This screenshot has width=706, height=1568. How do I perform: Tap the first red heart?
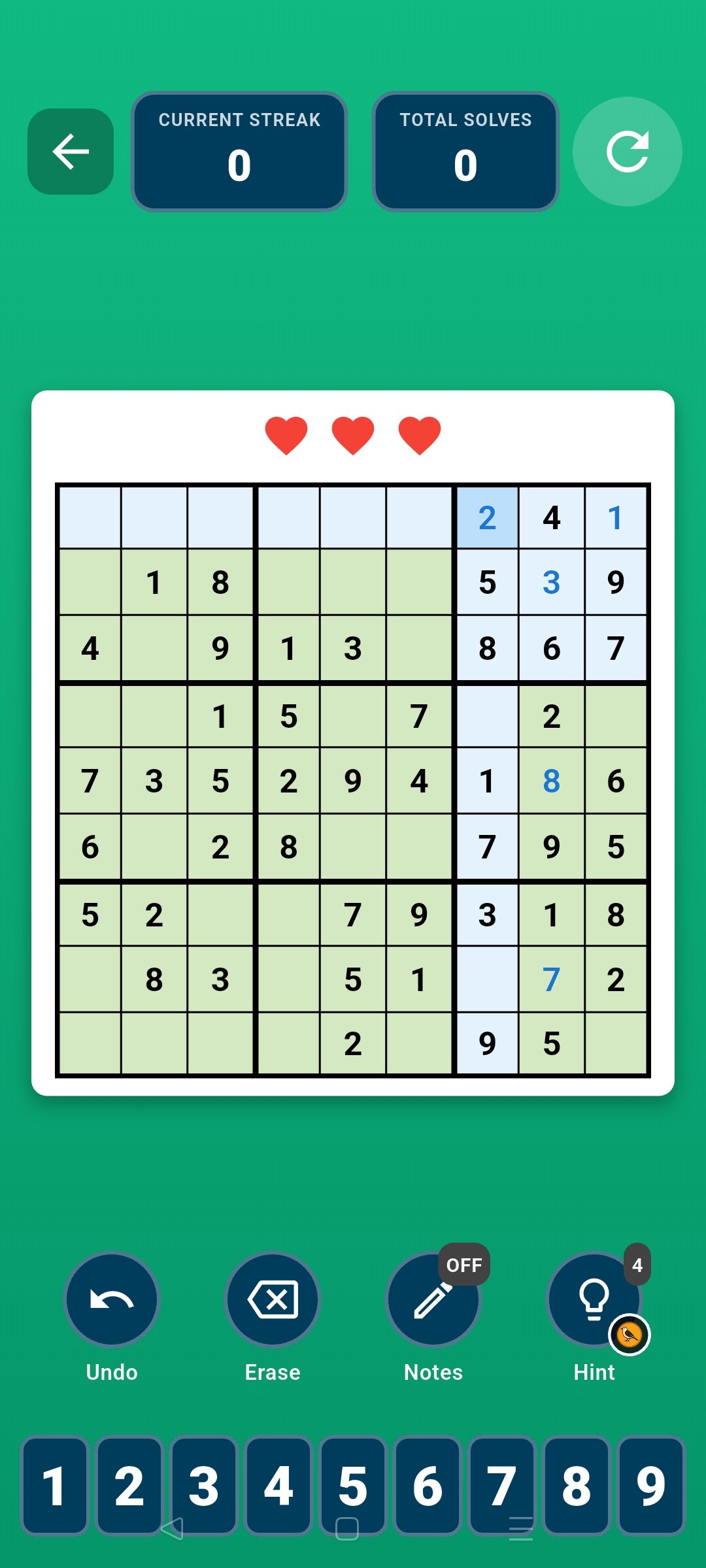pyautogui.click(x=287, y=434)
